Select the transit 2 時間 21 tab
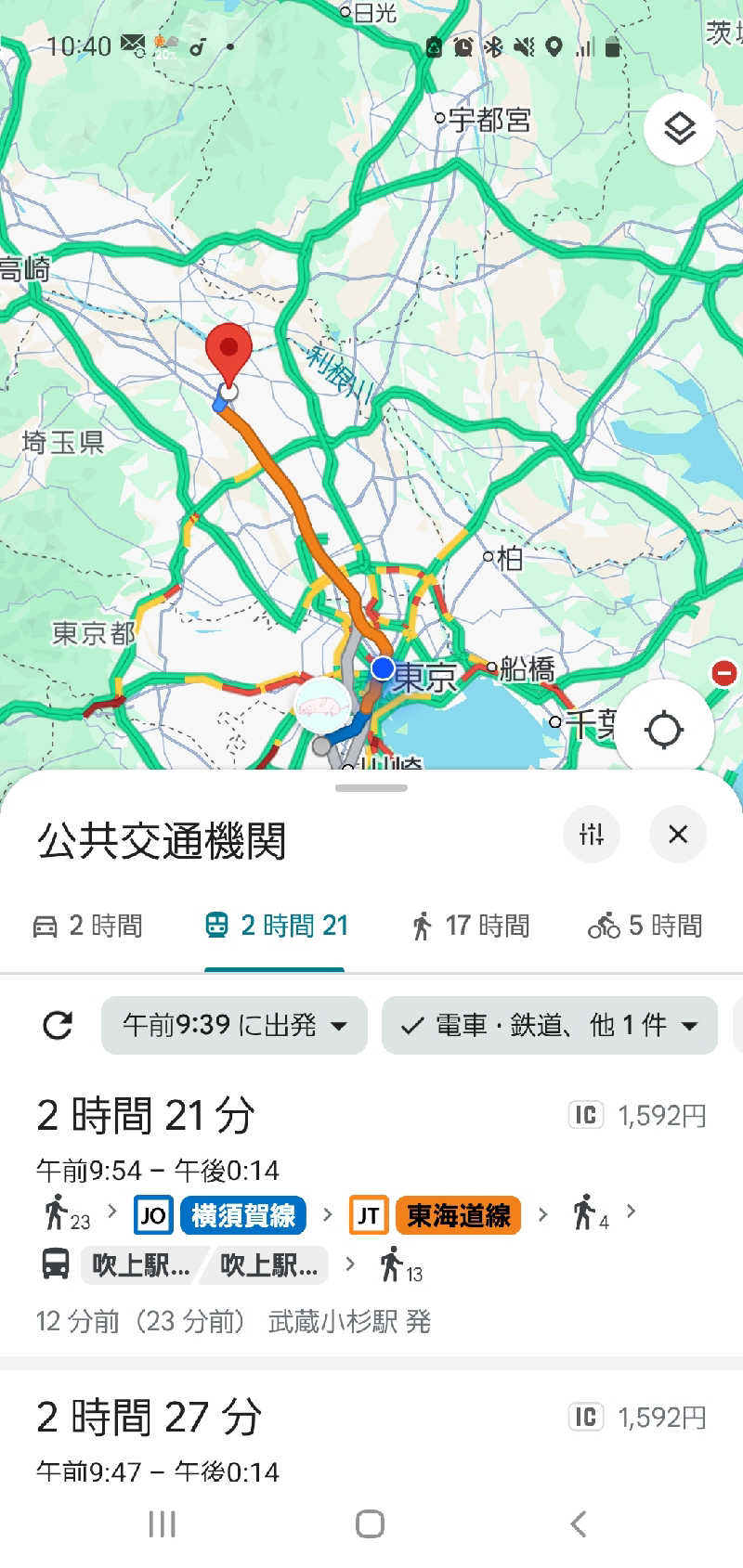 tap(276, 926)
